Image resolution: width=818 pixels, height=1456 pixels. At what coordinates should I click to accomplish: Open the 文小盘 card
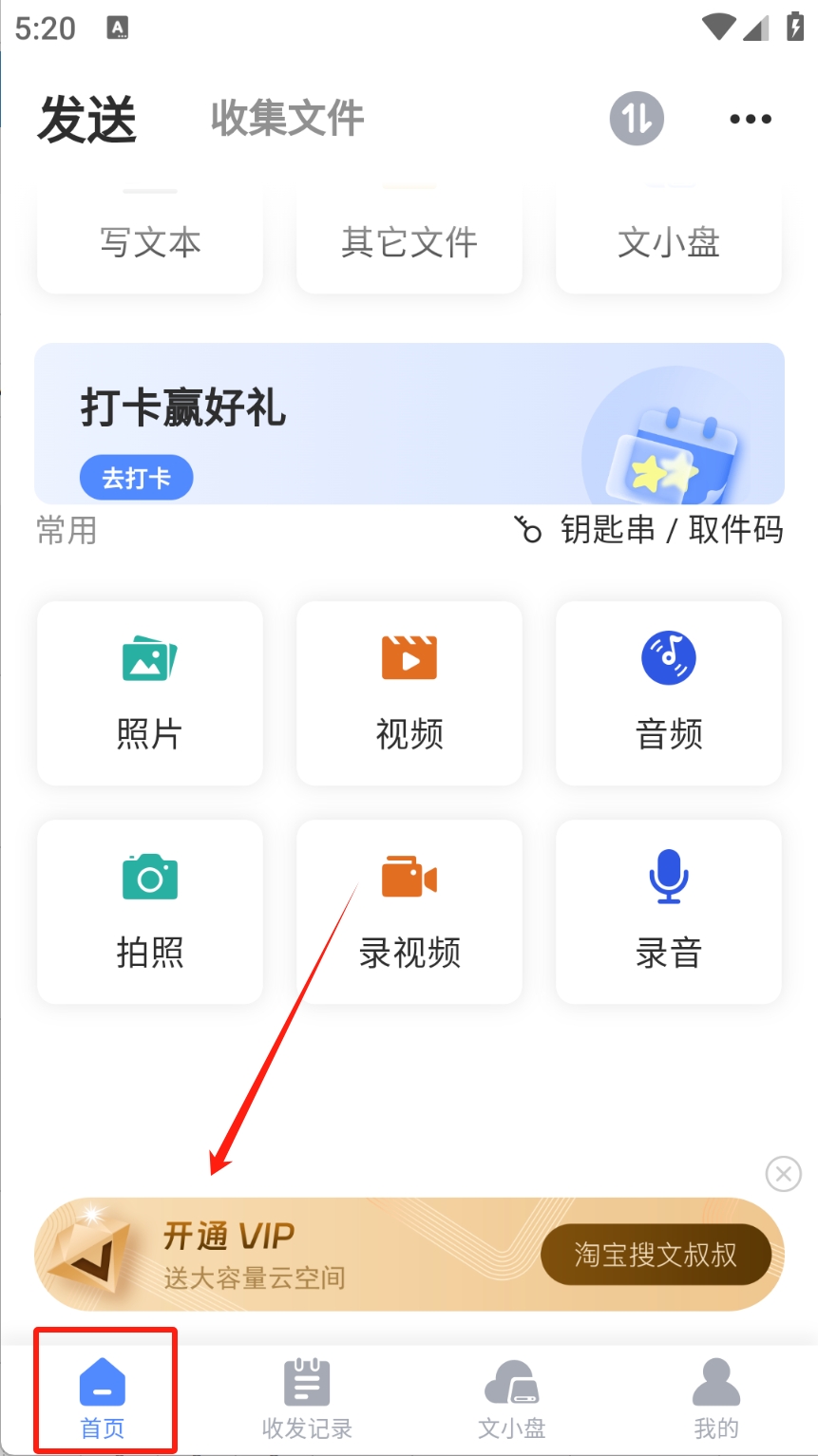click(669, 243)
